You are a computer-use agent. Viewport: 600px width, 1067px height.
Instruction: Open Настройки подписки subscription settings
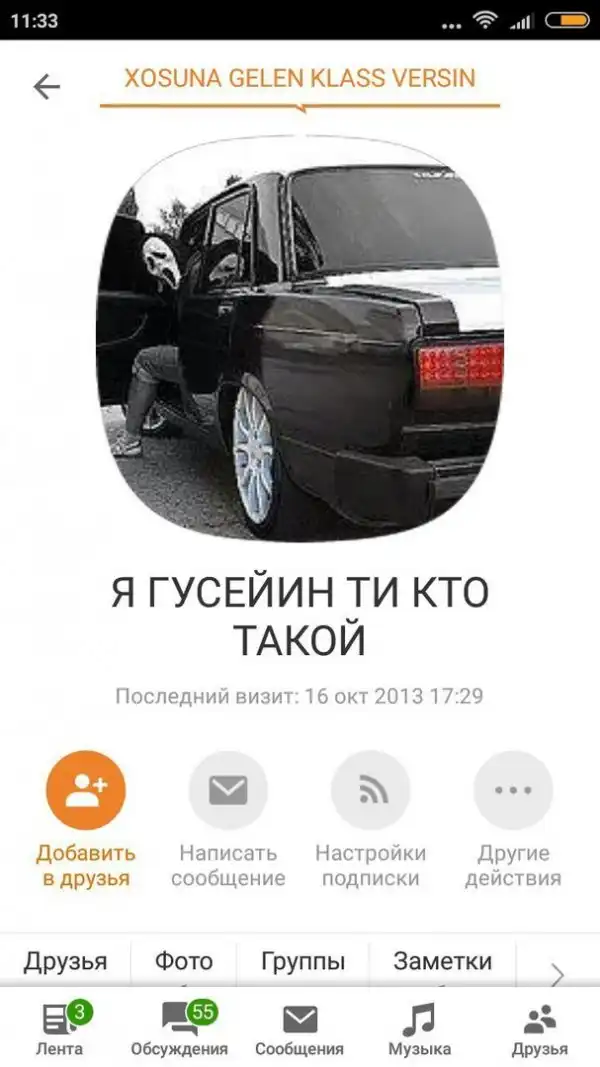click(371, 791)
